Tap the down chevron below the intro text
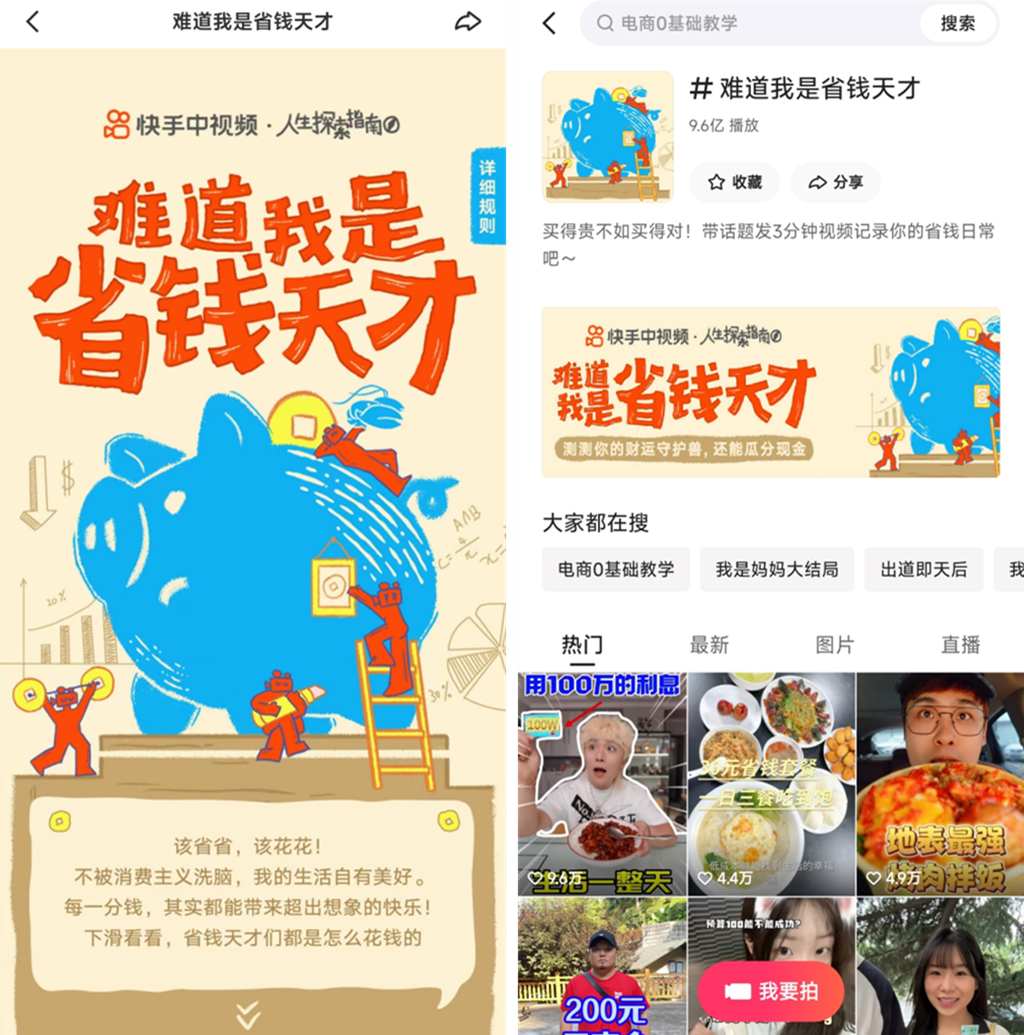This screenshot has height=1035, width=1024. pyautogui.click(x=248, y=1015)
